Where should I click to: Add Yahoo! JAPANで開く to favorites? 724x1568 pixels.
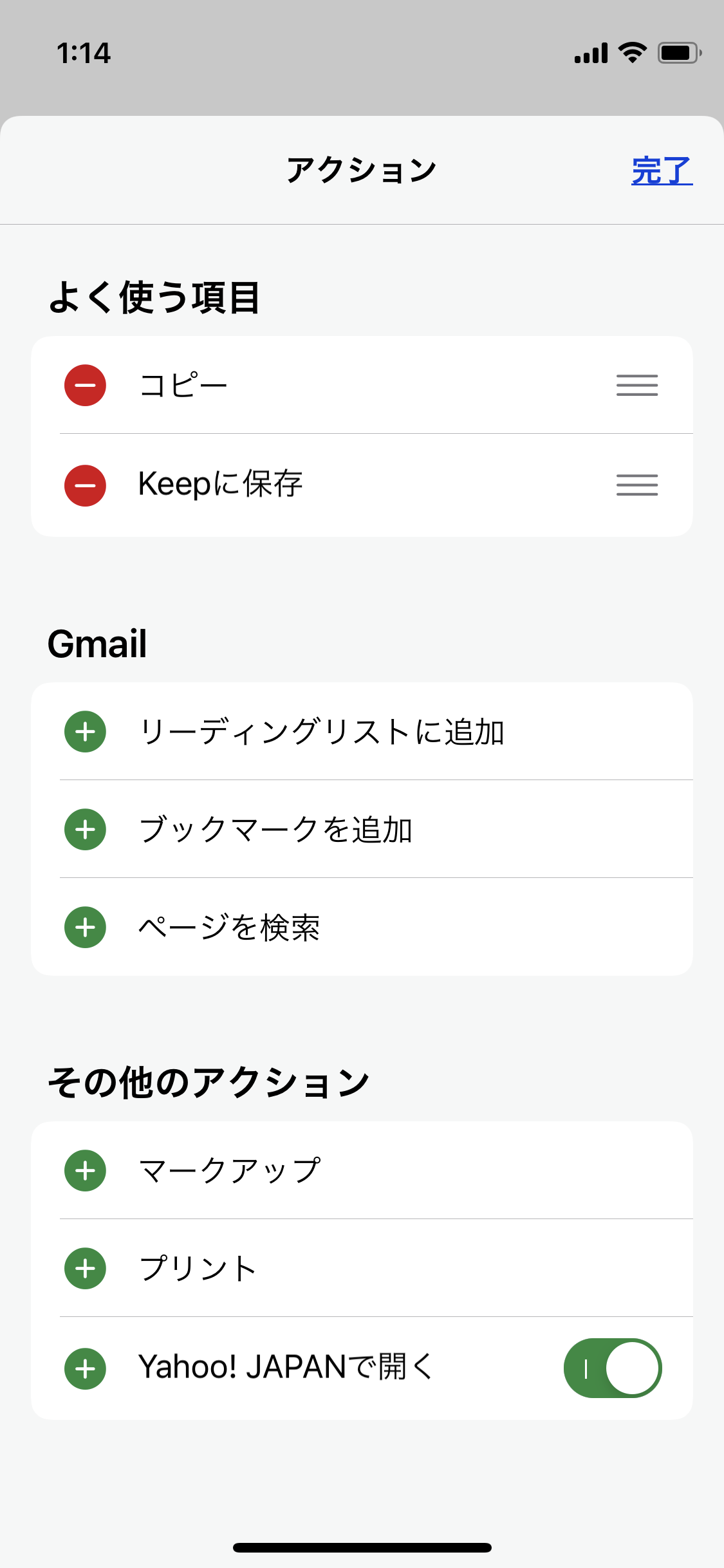(85, 1368)
